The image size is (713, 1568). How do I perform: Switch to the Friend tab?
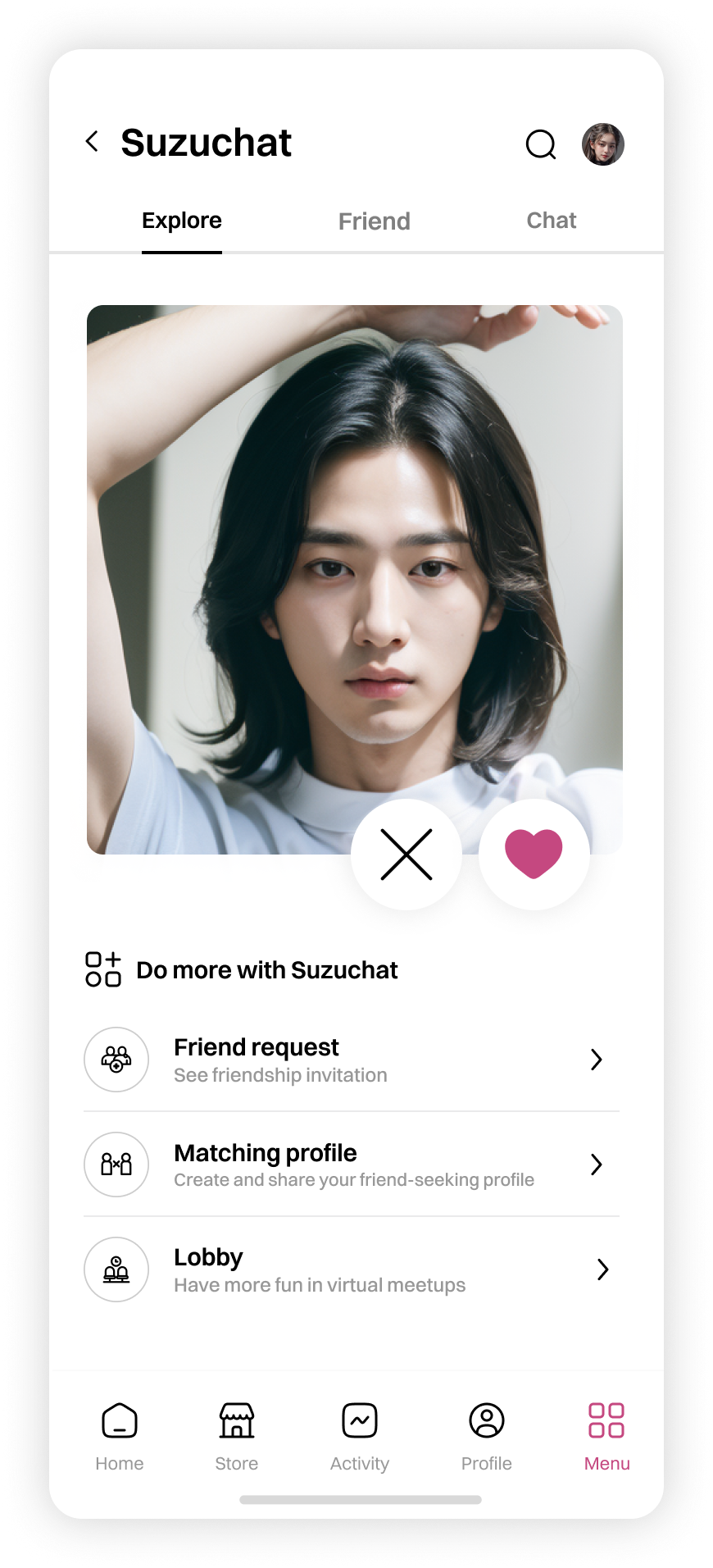tap(375, 221)
